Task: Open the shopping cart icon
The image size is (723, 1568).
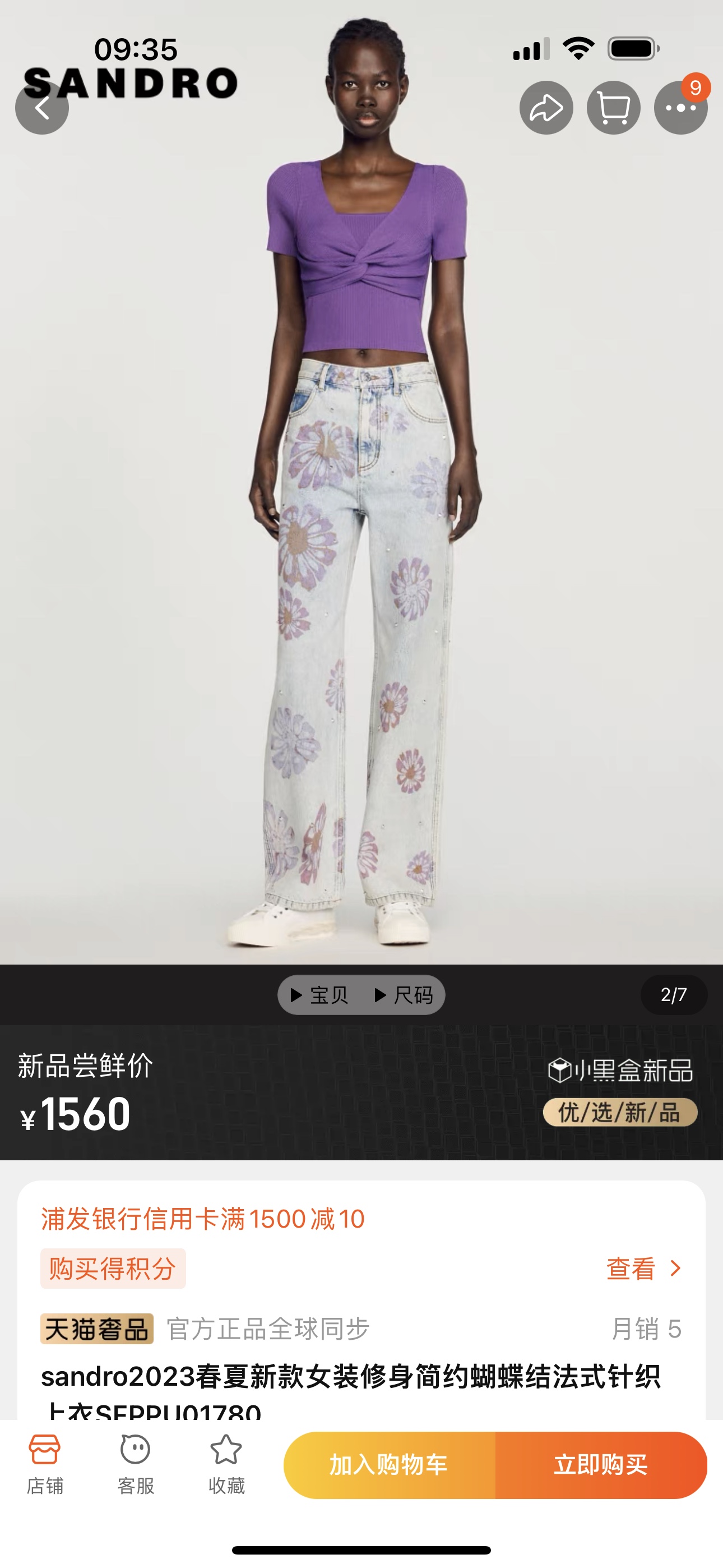Action: (x=613, y=108)
